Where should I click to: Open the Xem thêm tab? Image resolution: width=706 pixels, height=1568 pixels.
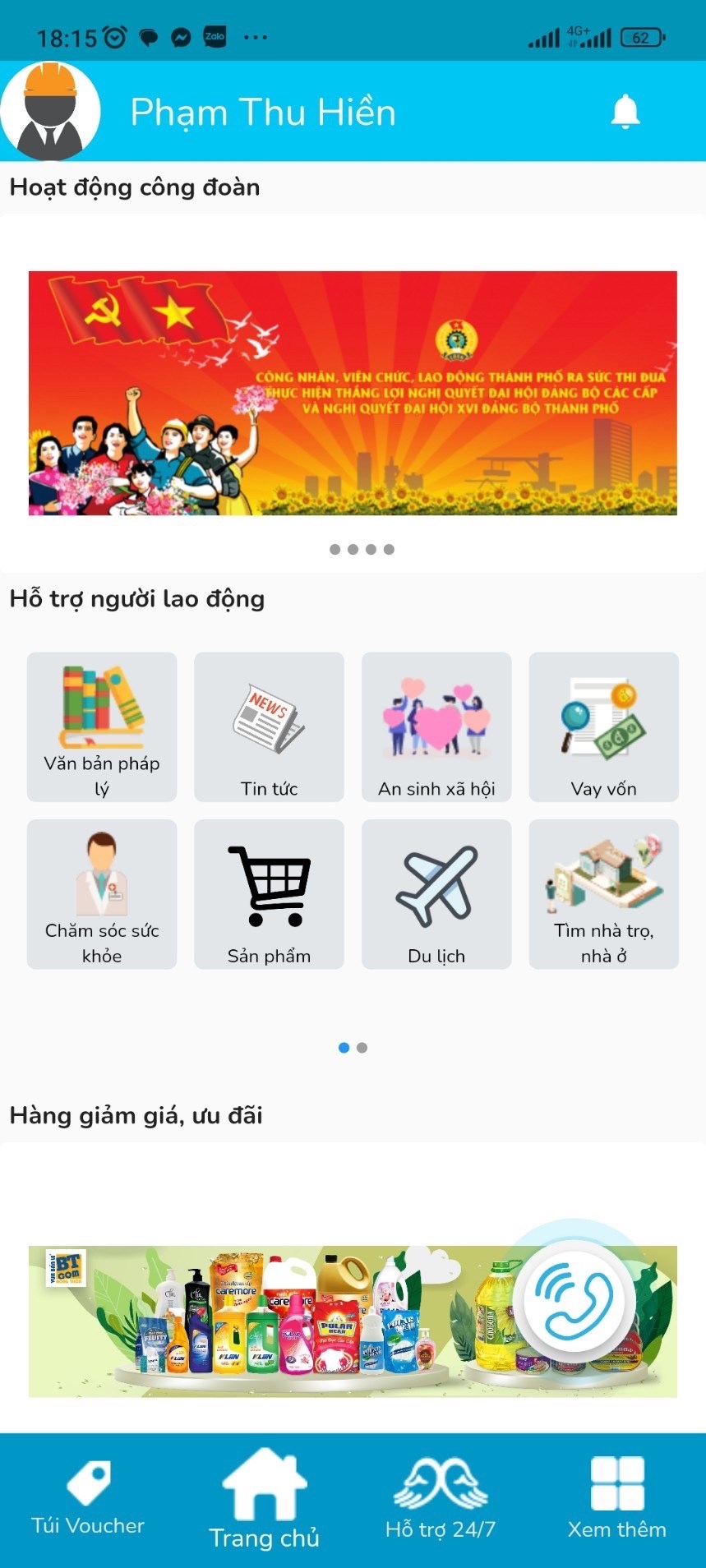tap(617, 1501)
